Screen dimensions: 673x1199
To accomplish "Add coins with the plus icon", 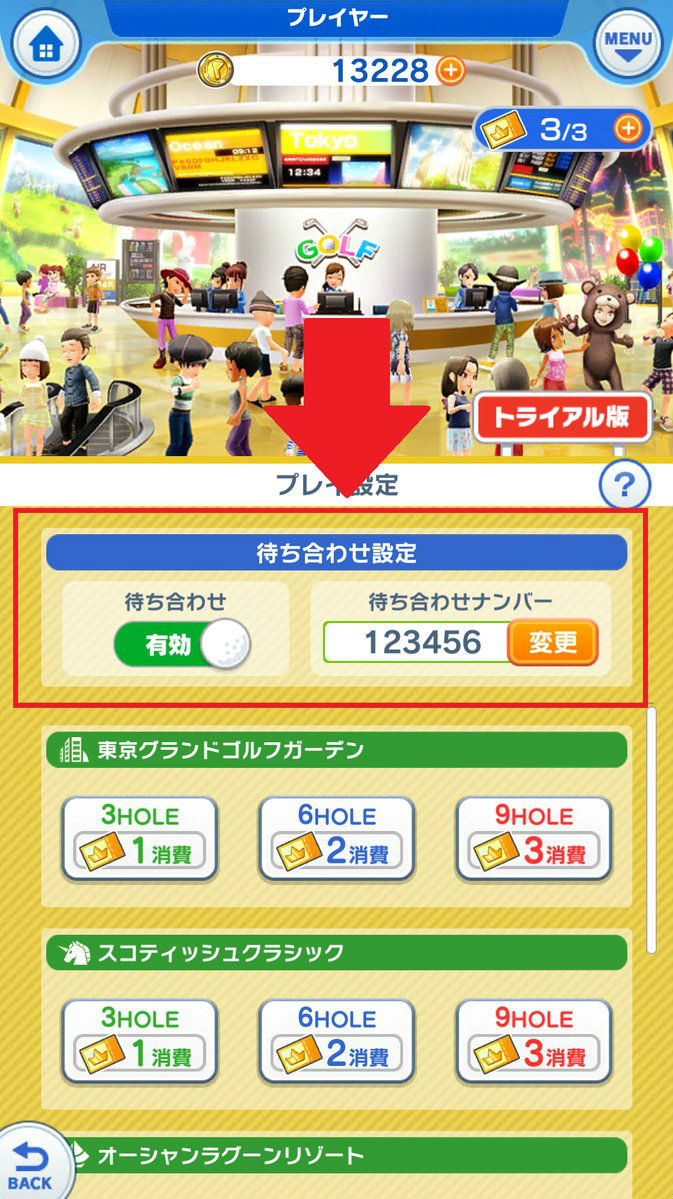I will (451, 70).
